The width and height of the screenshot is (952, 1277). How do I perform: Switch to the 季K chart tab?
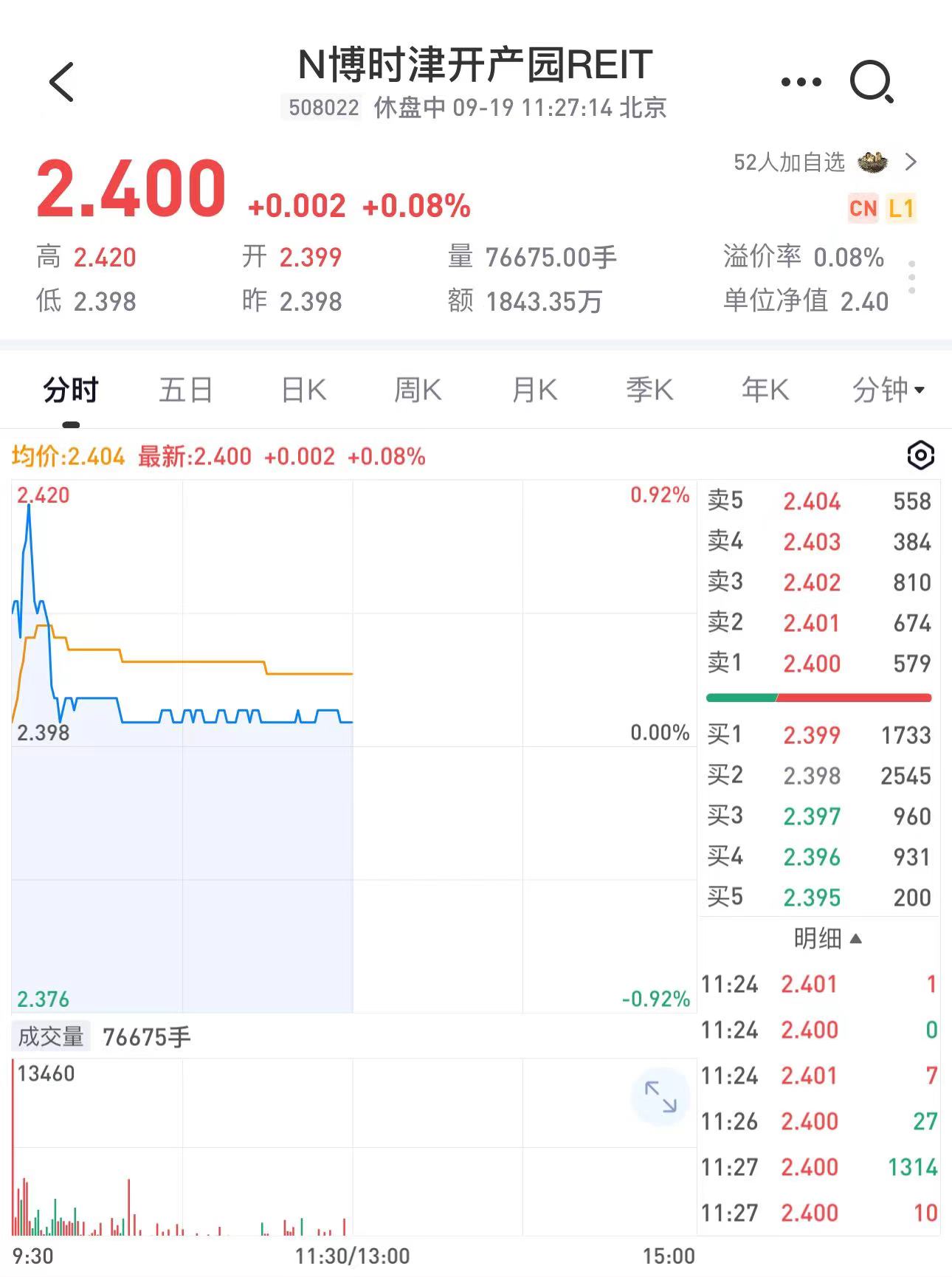649,390
